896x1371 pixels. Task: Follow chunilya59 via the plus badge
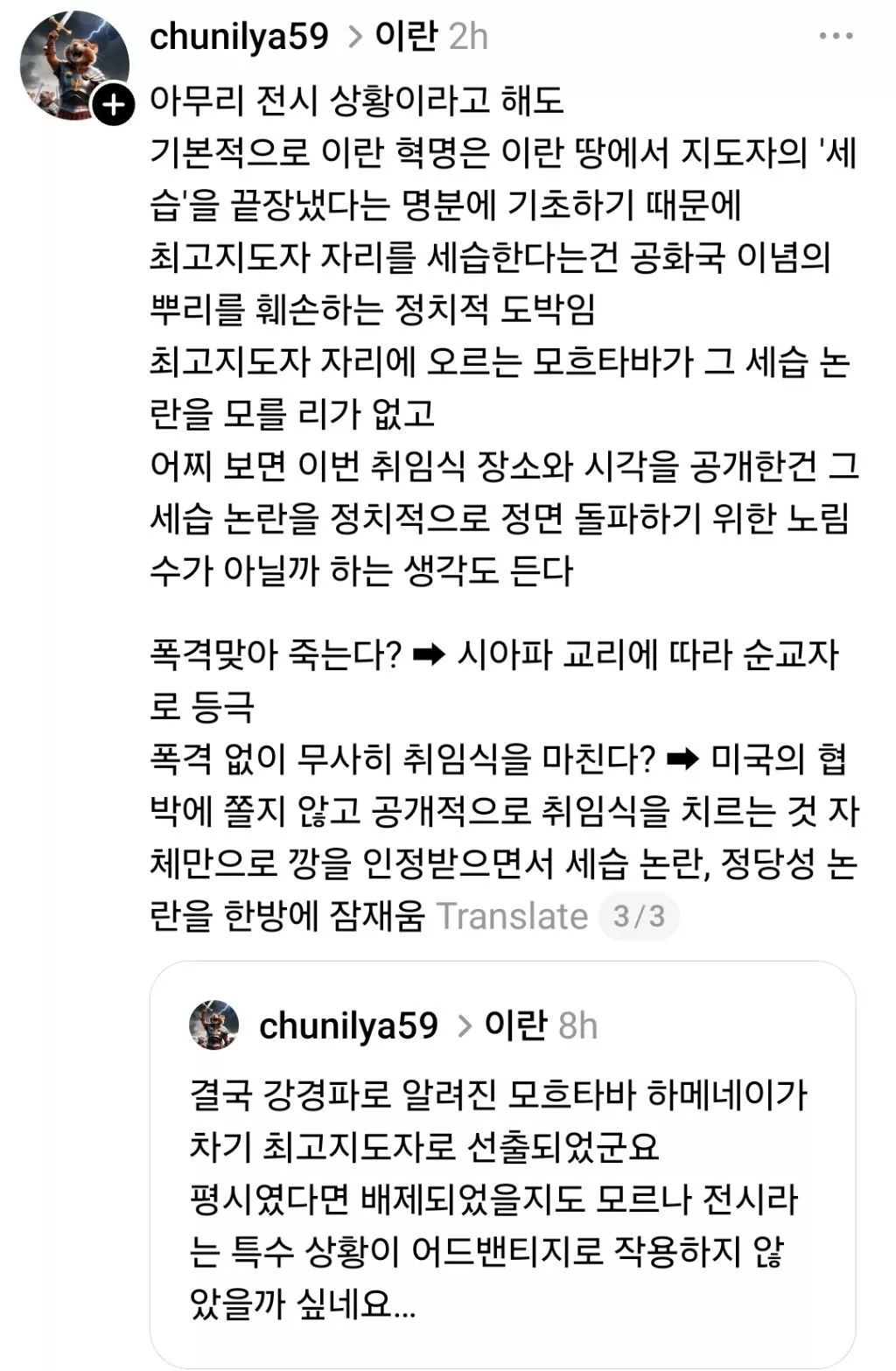(x=114, y=106)
